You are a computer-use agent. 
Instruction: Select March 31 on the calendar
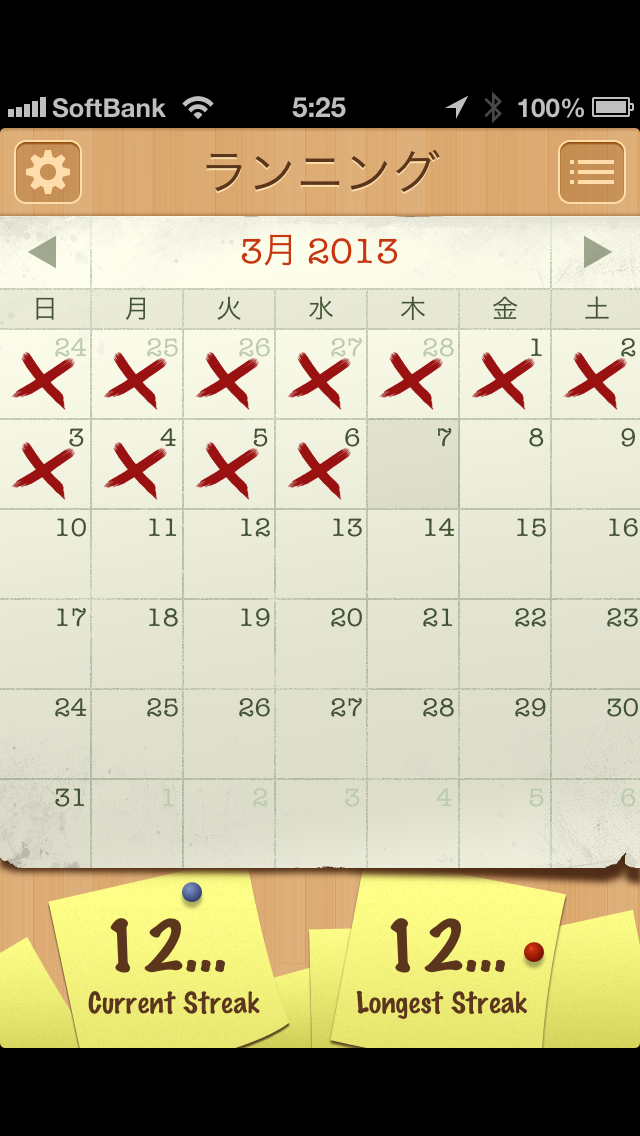(45, 823)
